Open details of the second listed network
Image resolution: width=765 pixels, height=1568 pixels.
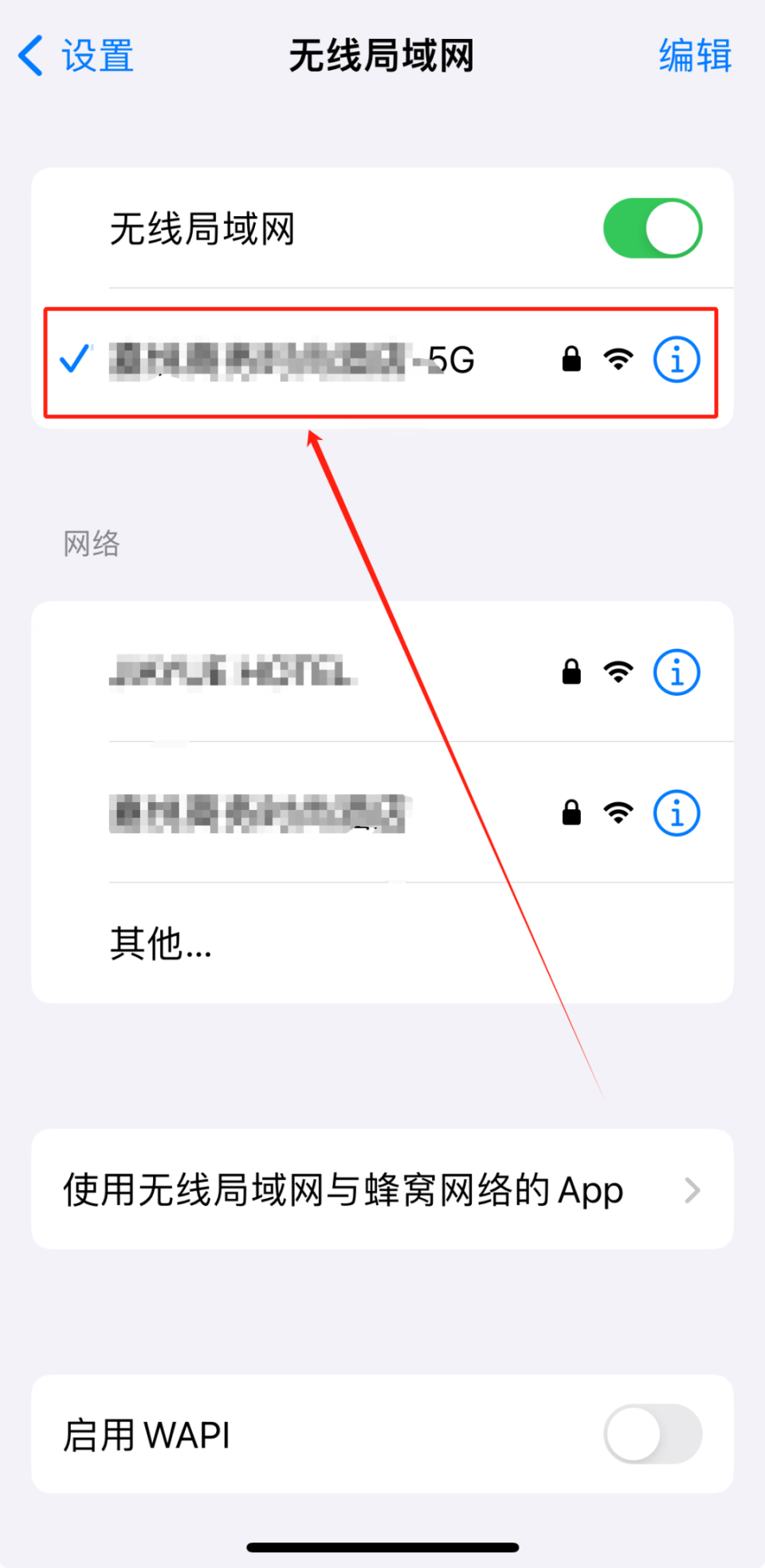676,813
